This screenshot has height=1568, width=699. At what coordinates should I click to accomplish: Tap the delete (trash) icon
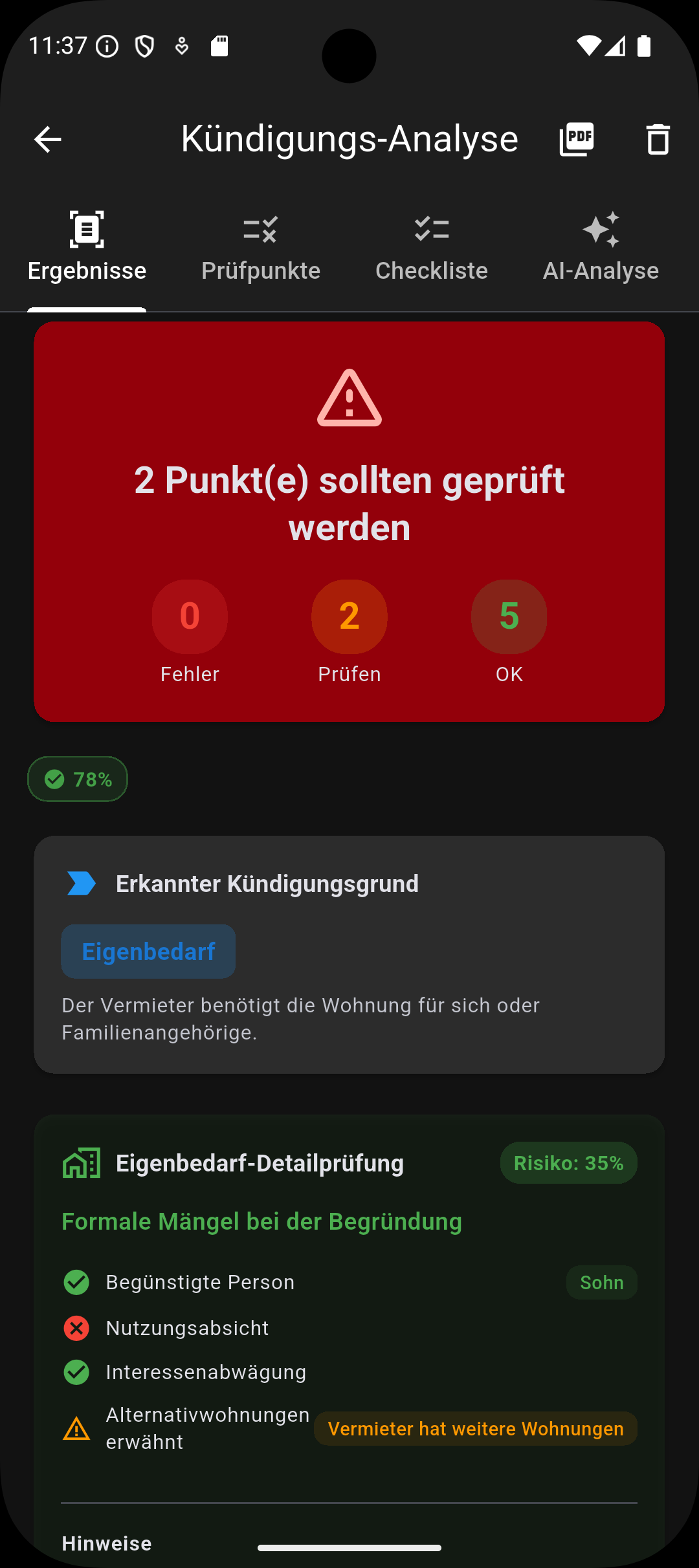658,138
